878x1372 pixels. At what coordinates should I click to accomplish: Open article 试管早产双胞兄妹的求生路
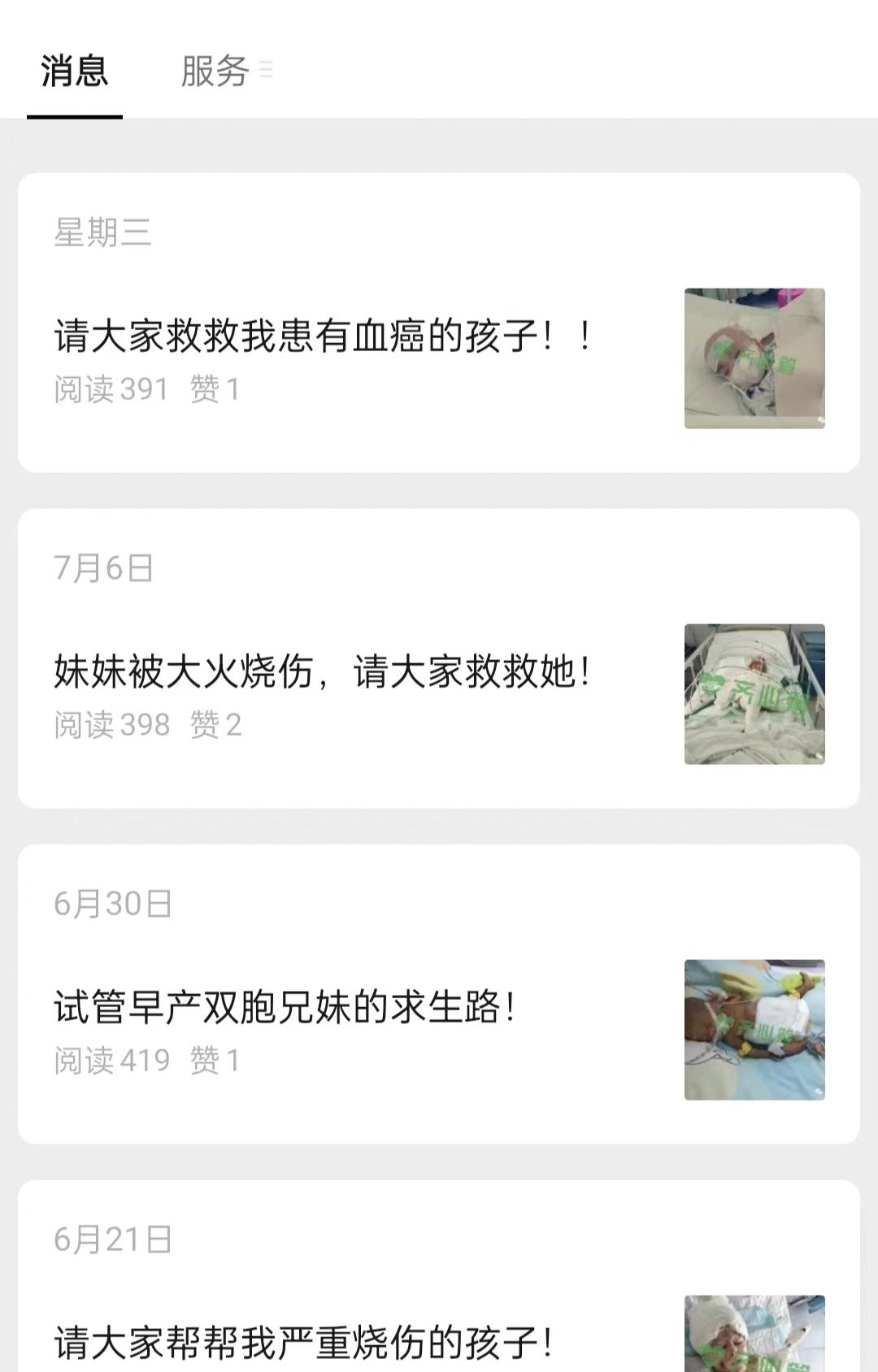(x=285, y=1008)
